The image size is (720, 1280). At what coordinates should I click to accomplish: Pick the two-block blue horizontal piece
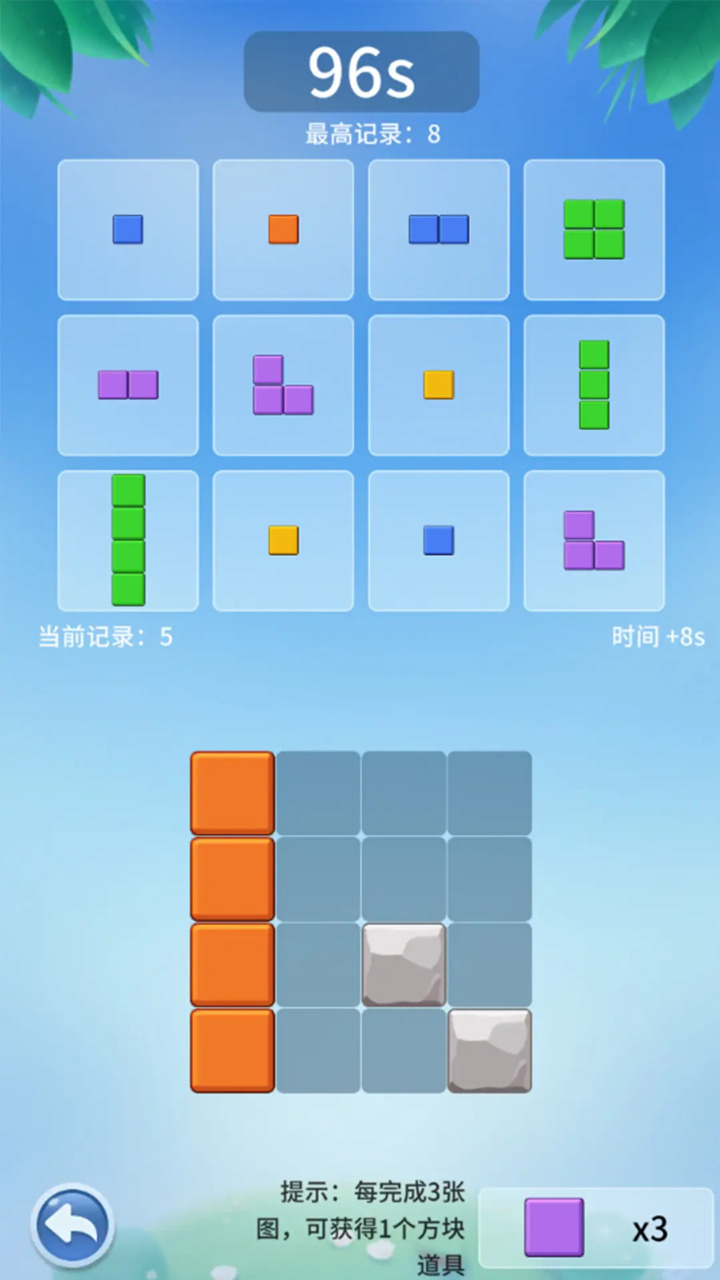tap(438, 230)
